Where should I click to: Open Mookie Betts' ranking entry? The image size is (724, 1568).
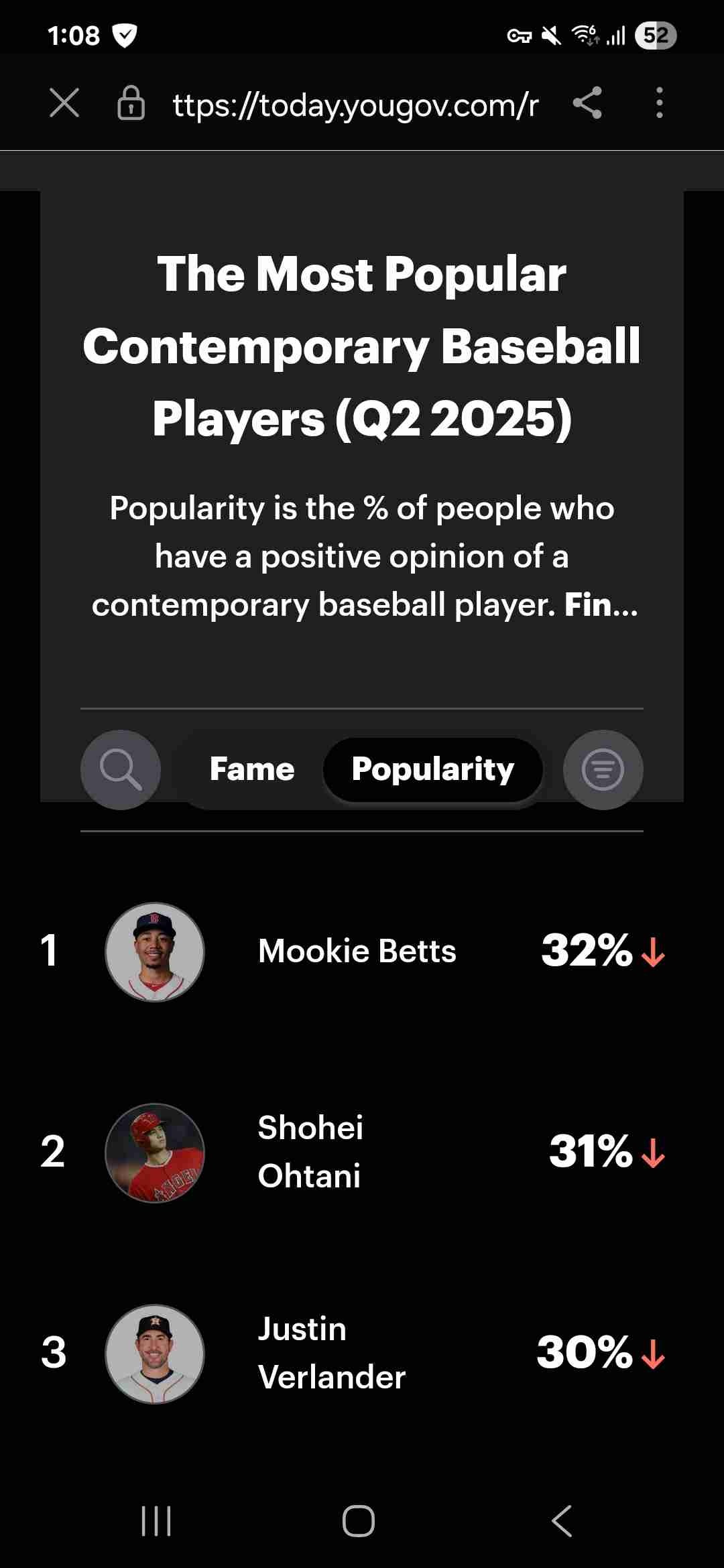tap(357, 951)
